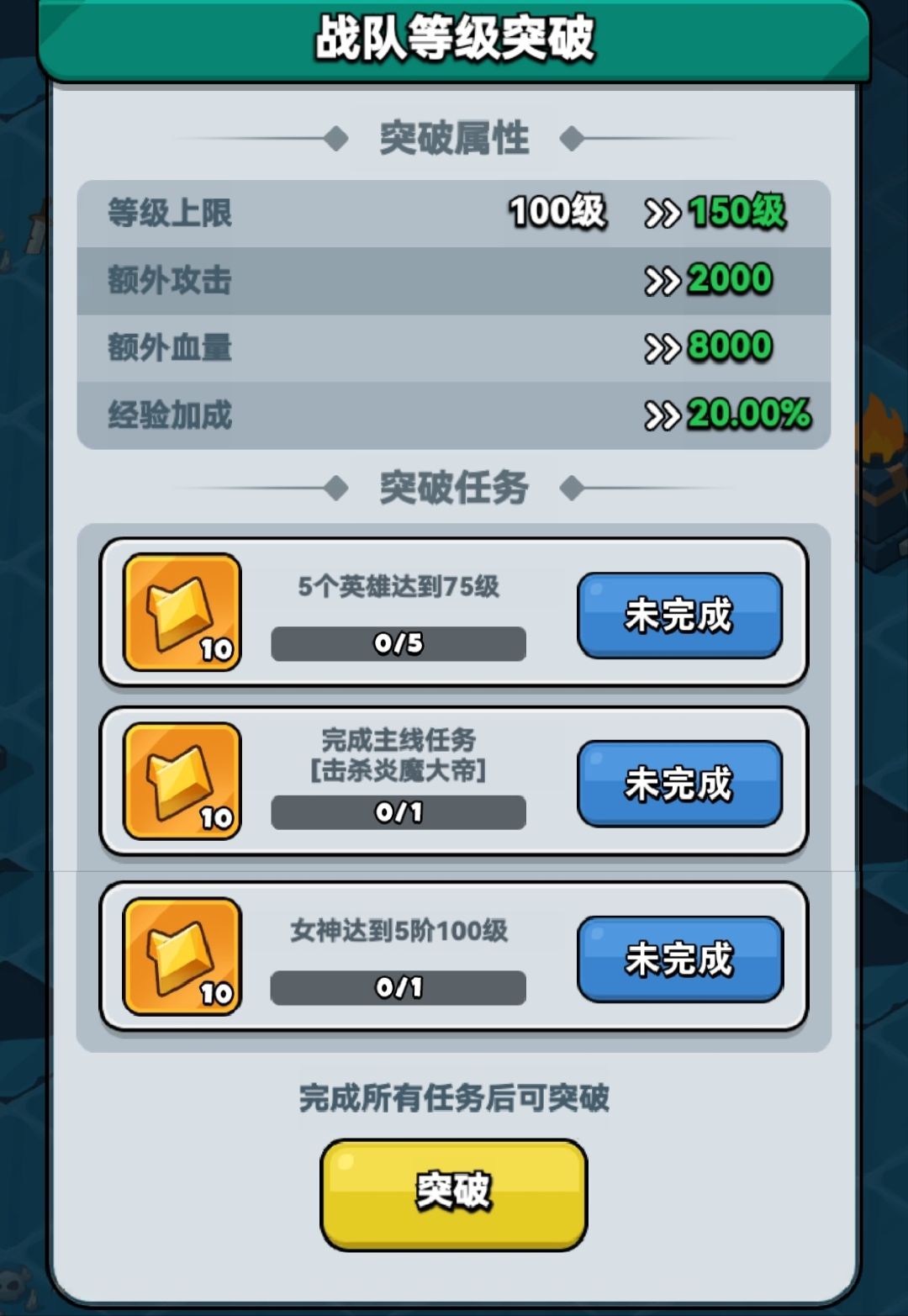
Task: Click the arrow icon before the 8000 HP bonus
Action: click(664, 346)
